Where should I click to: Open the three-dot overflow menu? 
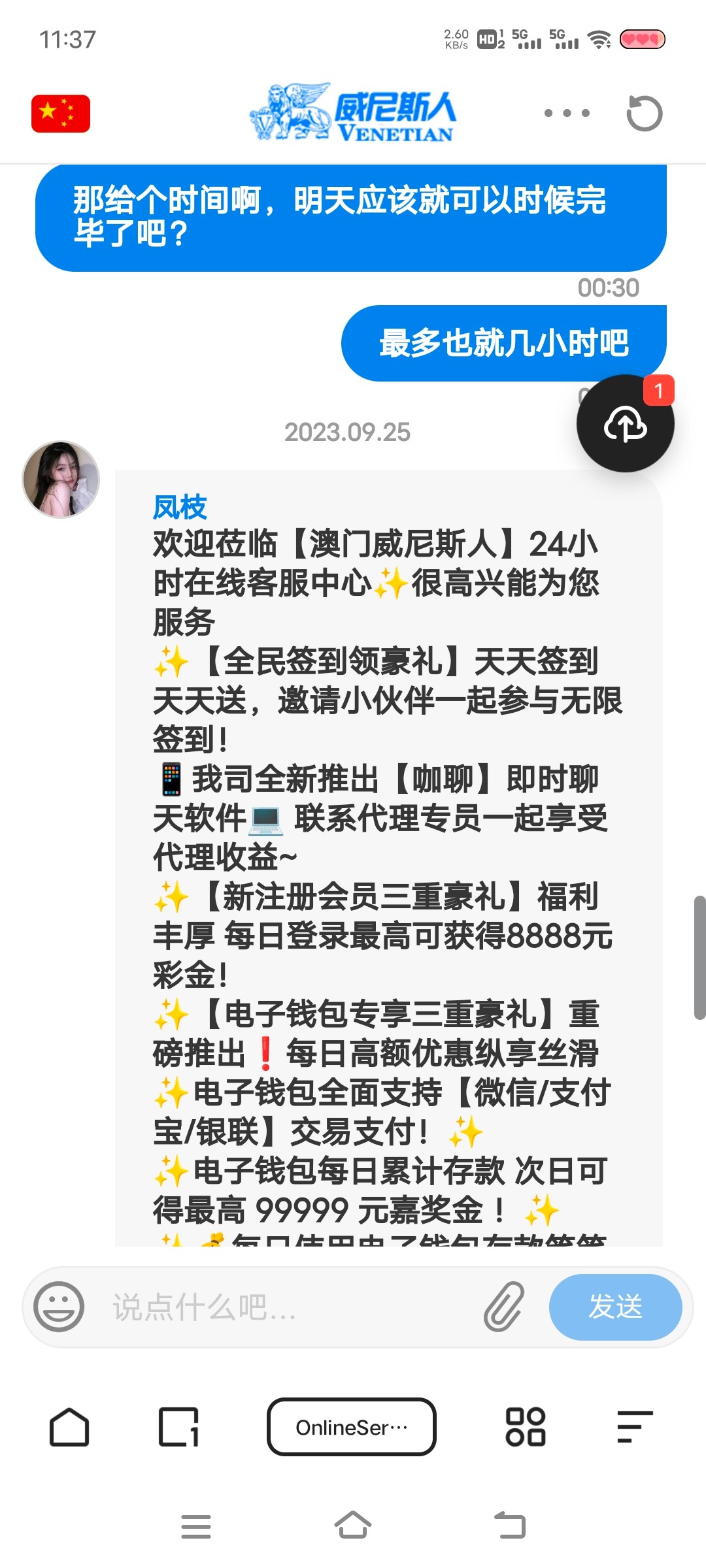tap(567, 113)
